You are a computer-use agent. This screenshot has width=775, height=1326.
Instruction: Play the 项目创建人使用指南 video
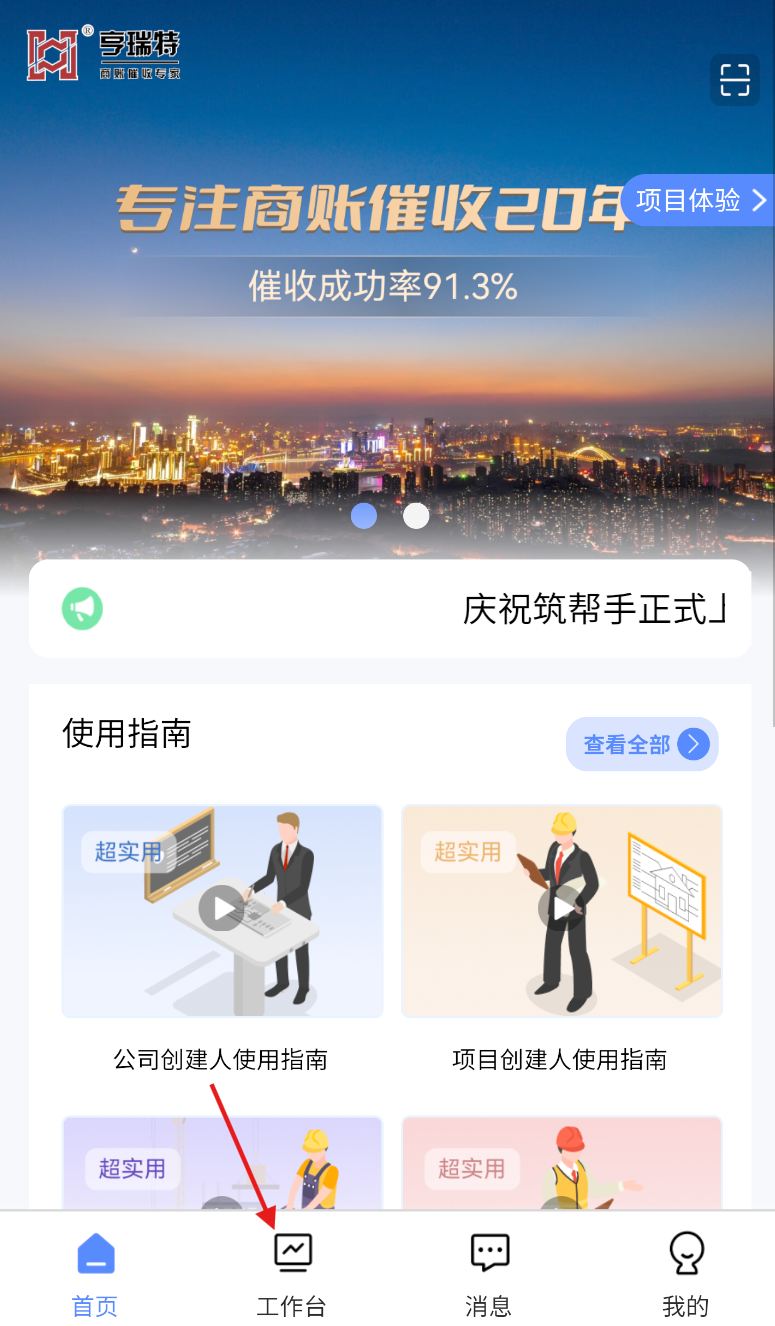click(x=562, y=908)
